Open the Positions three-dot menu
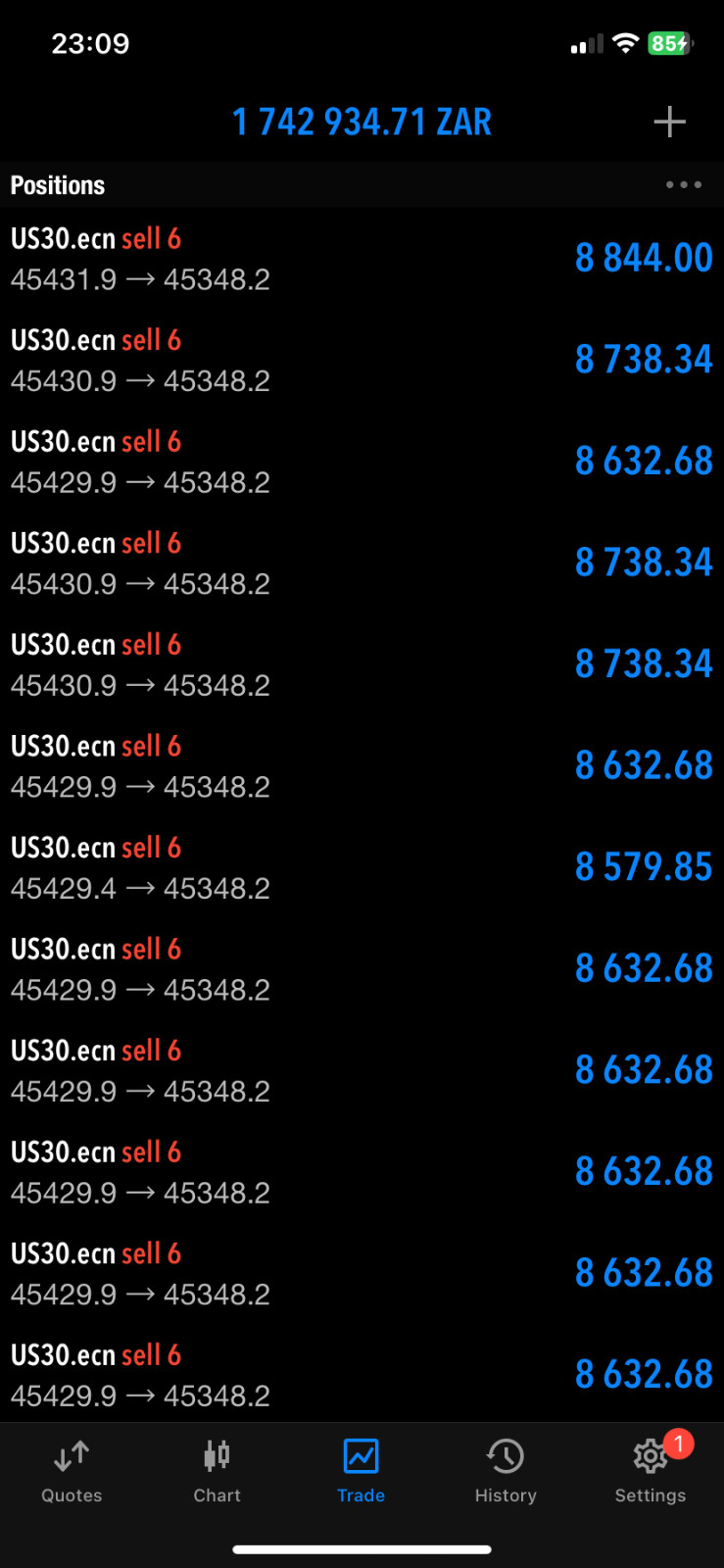Image resolution: width=724 pixels, height=1568 pixels. 683,184
